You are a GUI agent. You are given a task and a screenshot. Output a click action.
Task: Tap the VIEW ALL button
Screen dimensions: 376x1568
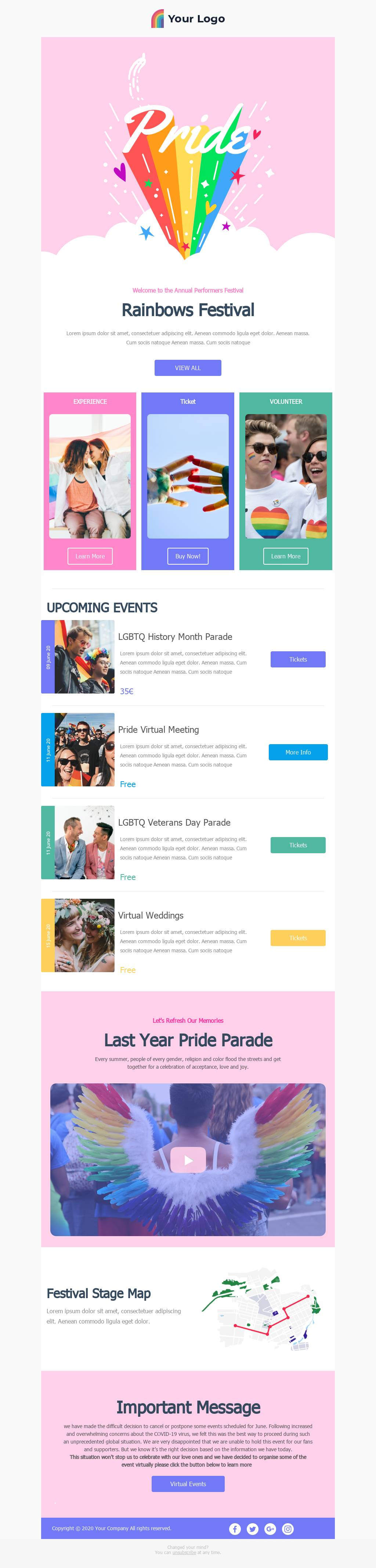pyautogui.click(x=187, y=367)
